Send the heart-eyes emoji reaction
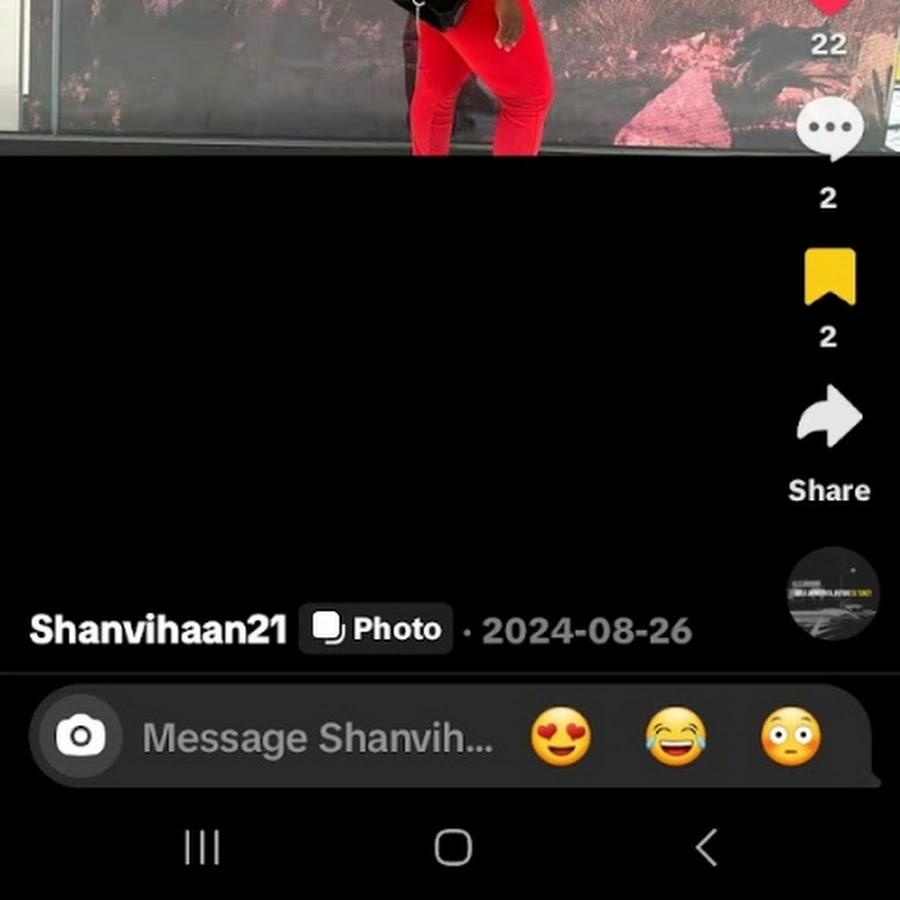900x900 pixels. [x=560, y=738]
